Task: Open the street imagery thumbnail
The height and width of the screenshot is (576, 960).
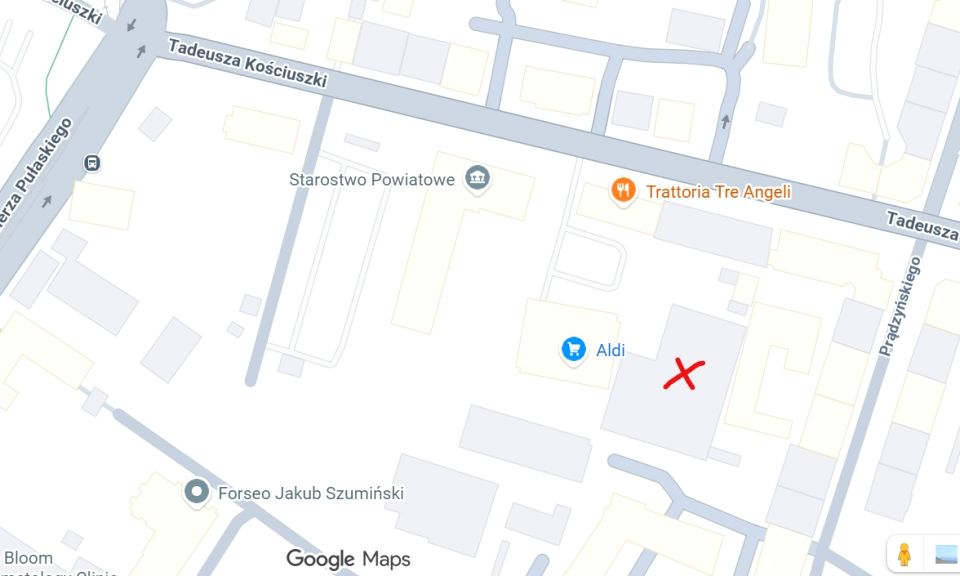Action: point(946,554)
